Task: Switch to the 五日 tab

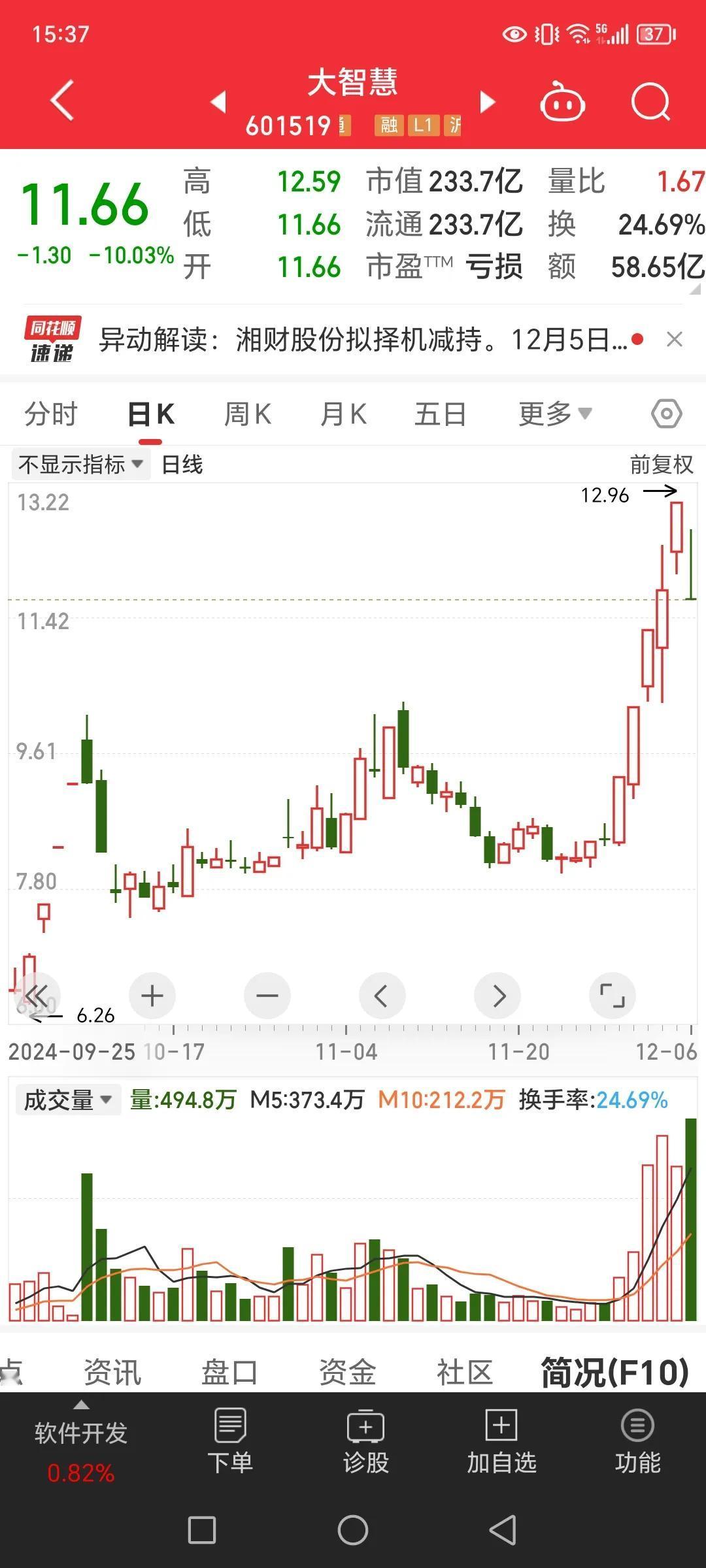Action: 440,414
